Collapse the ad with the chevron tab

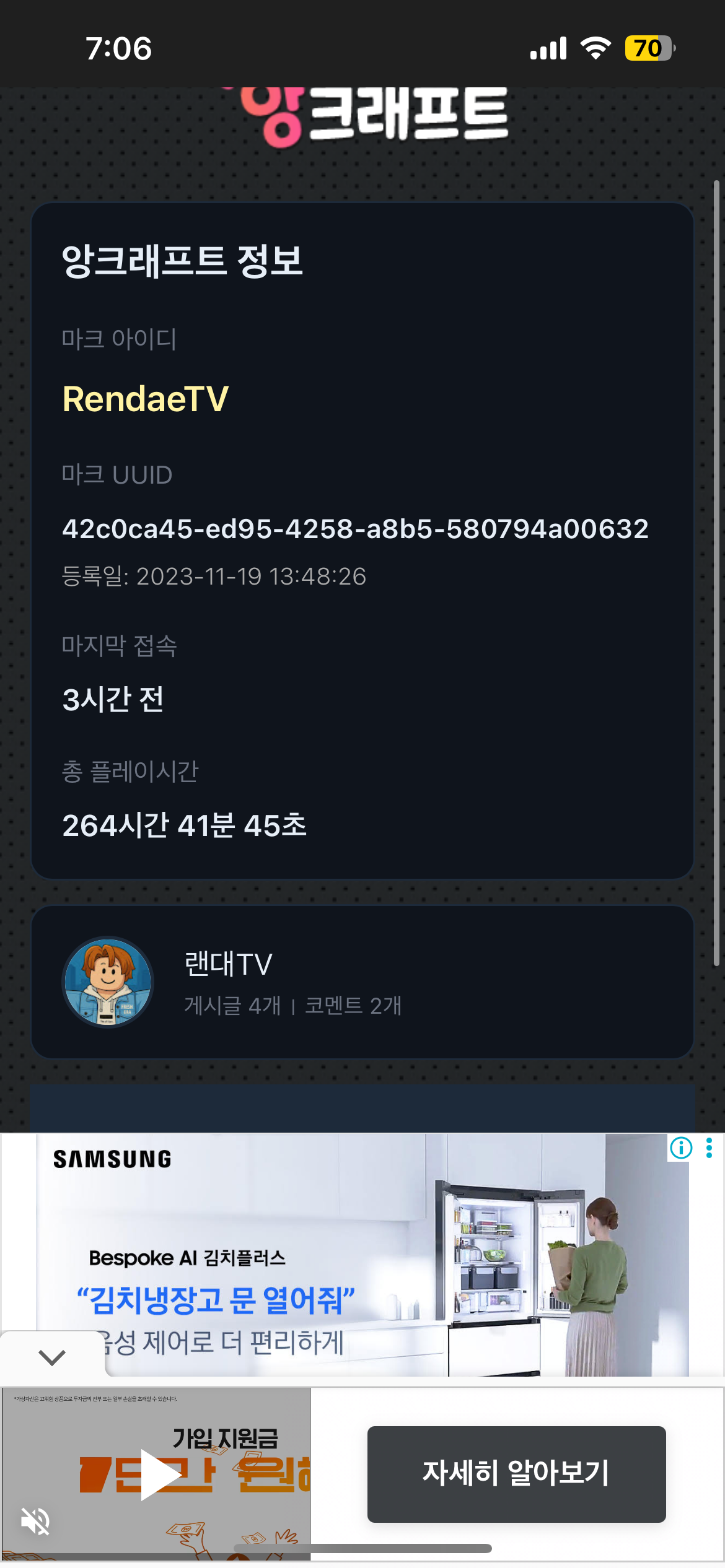coord(52,1357)
